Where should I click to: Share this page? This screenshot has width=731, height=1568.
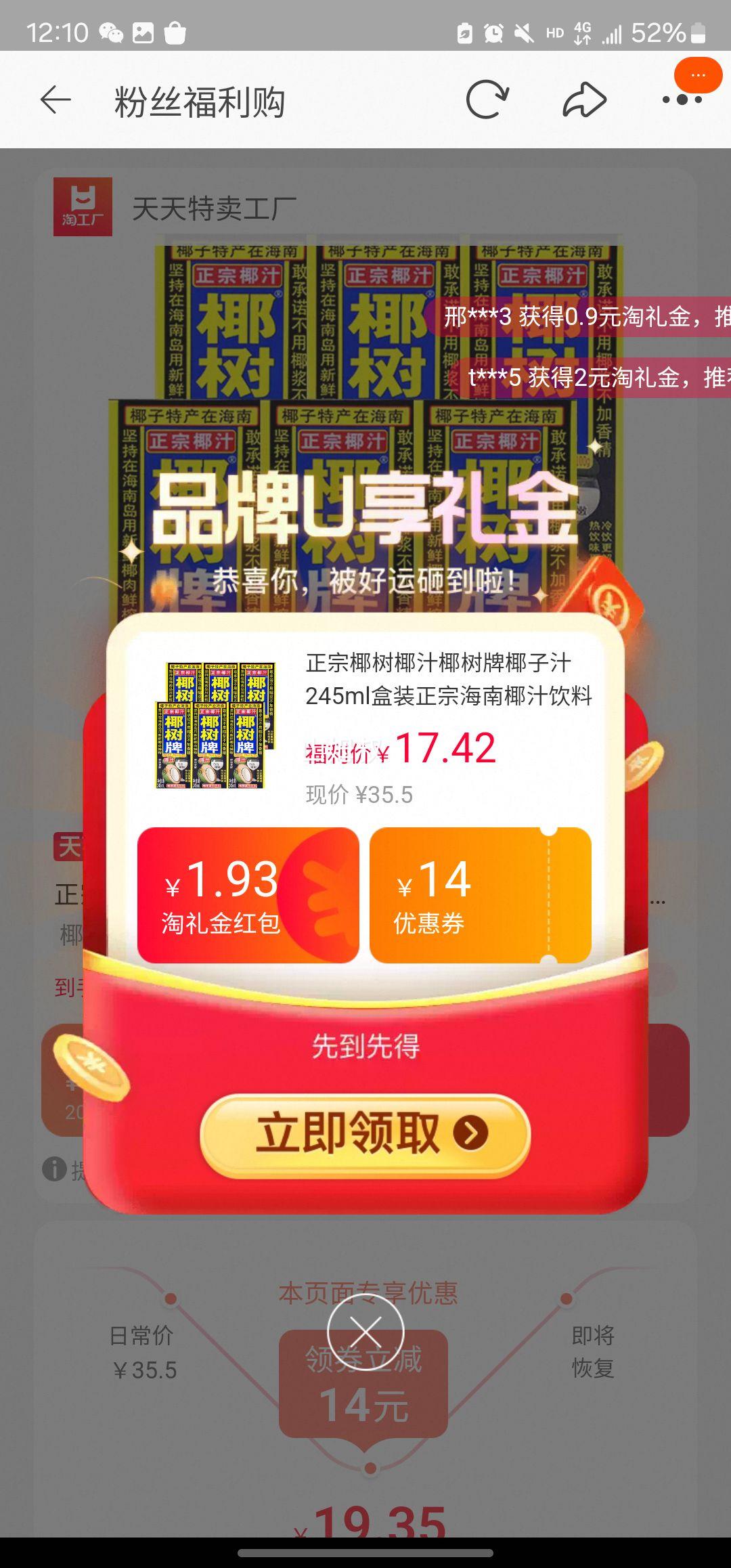(584, 100)
